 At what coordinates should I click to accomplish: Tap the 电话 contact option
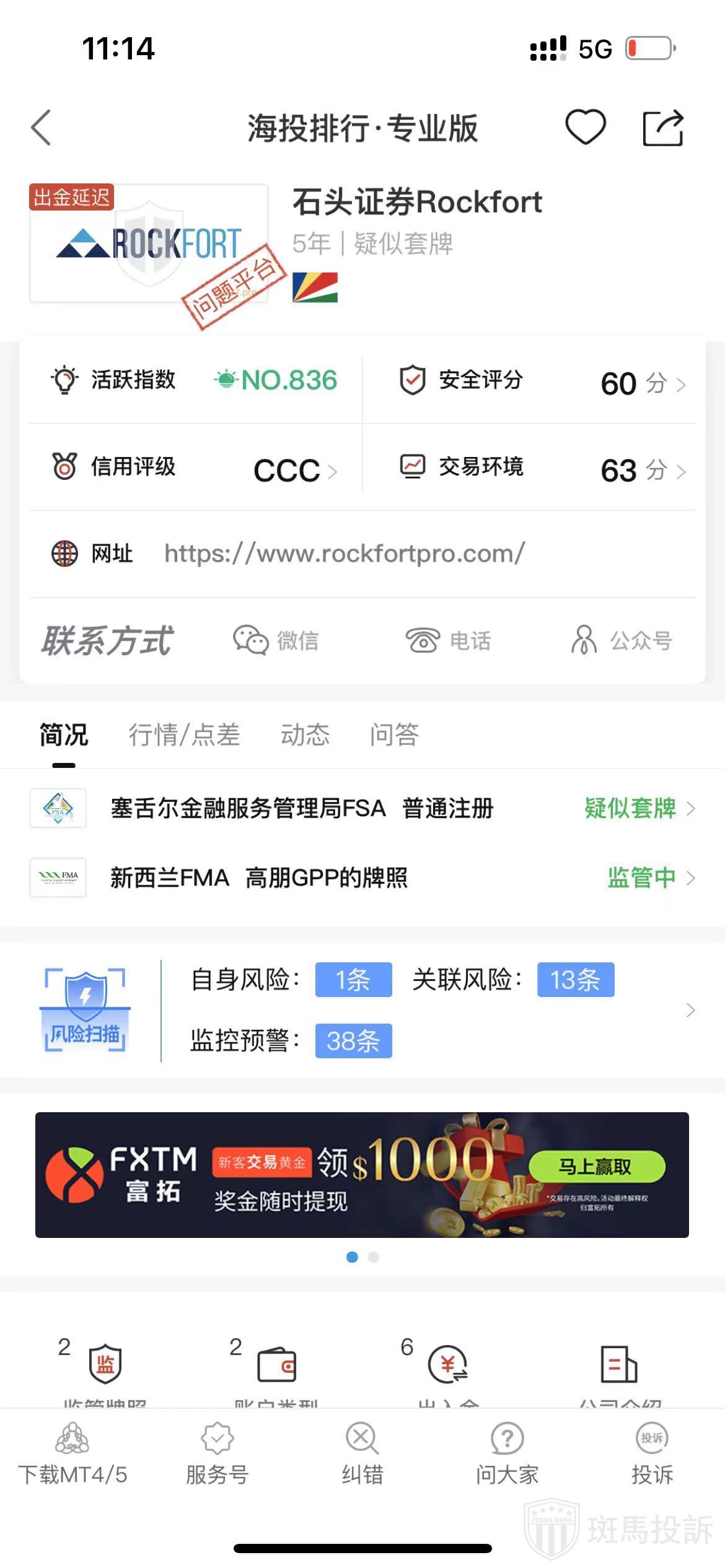[448, 640]
